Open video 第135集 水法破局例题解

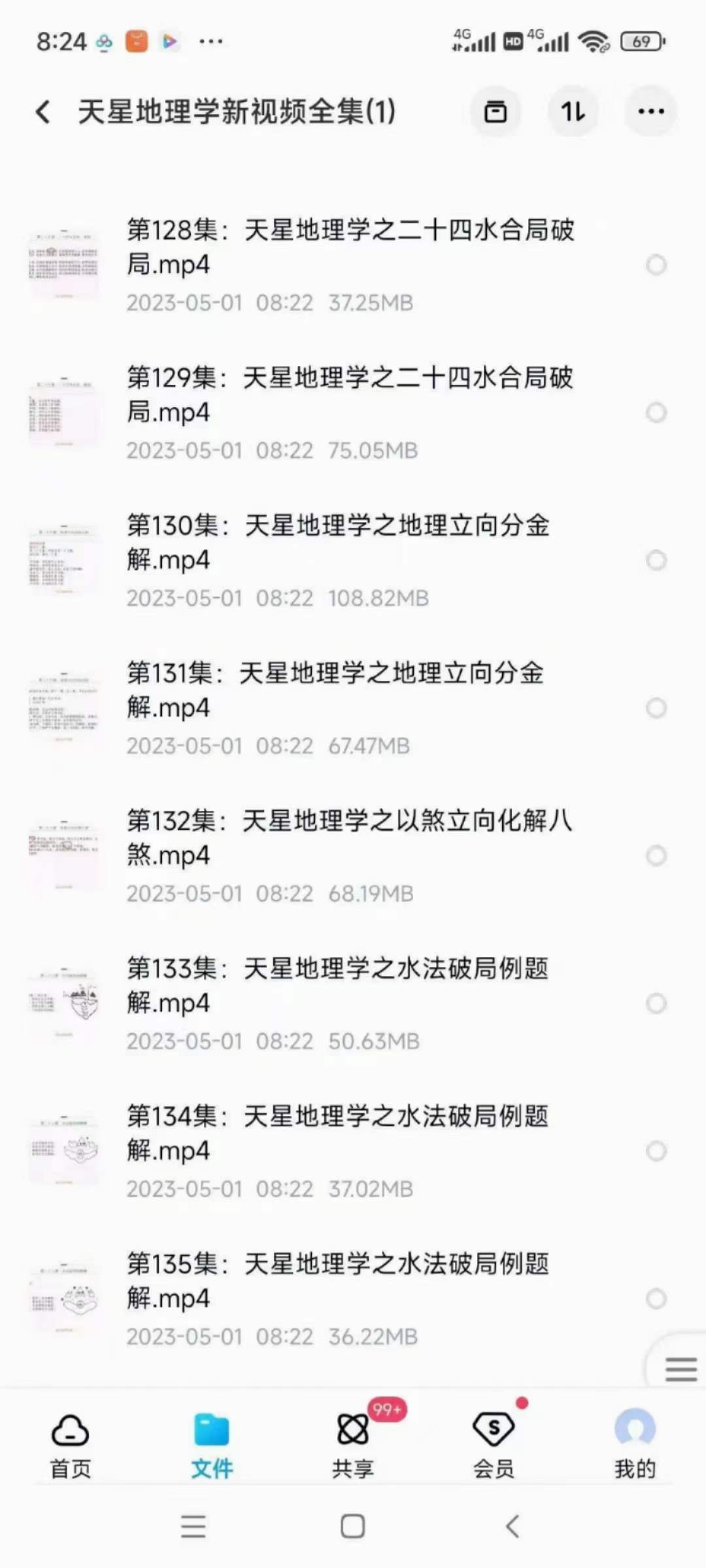pyautogui.click(x=337, y=1281)
